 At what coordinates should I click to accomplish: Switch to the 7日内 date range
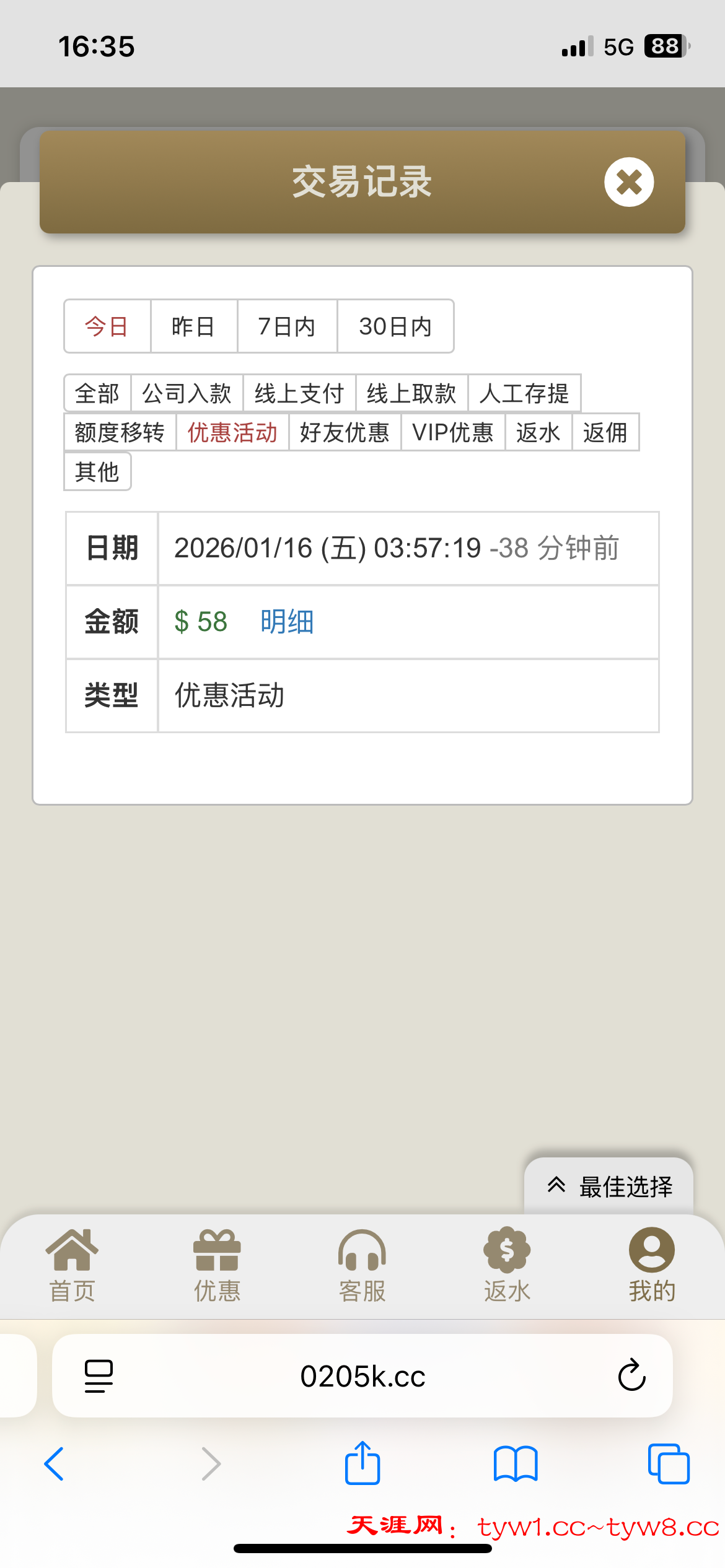click(287, 326)
